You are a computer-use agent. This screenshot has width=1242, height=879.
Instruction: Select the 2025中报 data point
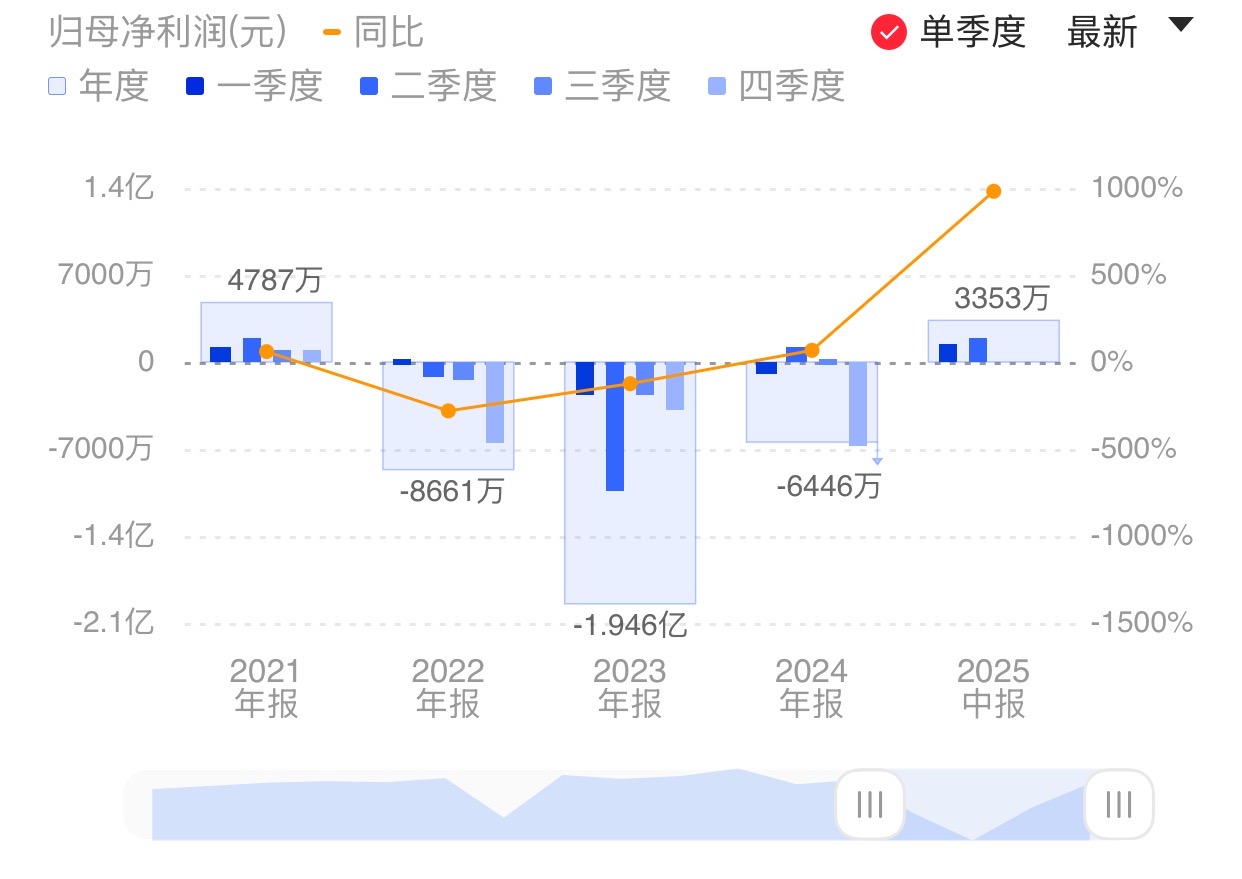(x=993, y=191)
